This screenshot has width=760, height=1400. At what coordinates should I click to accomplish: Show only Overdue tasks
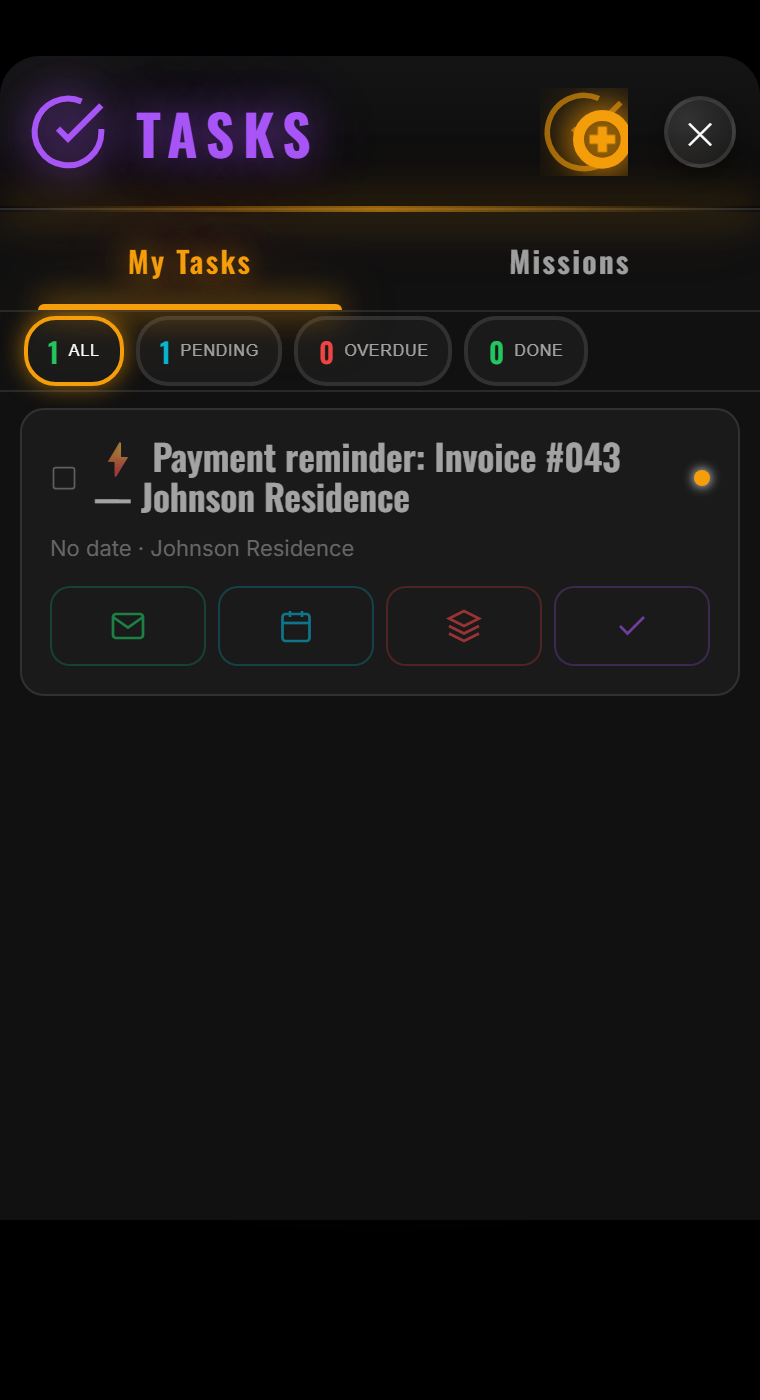tap(373, 351)
